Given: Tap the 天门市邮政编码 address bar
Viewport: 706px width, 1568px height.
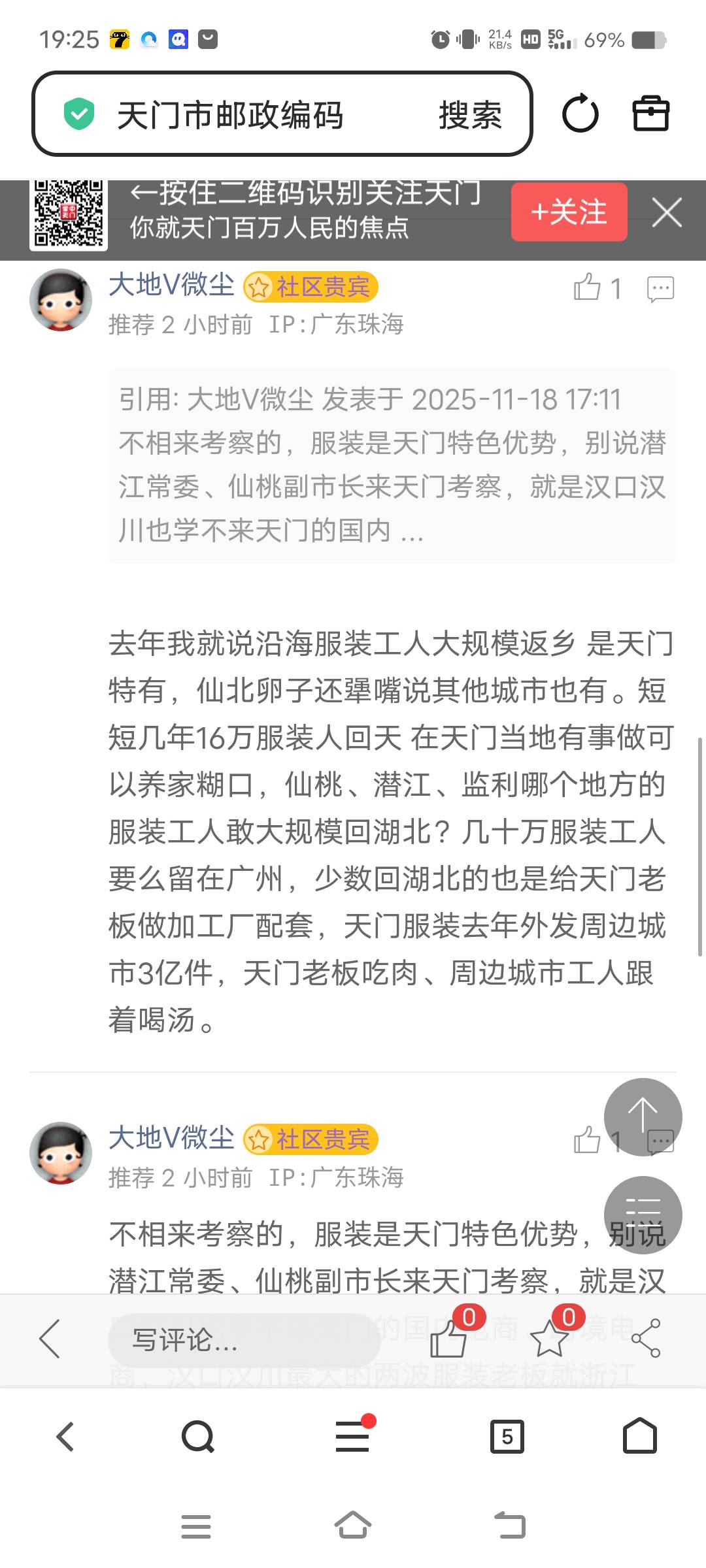Looking at the screenshot, I should pyautogui.click(x=248, y=116).
